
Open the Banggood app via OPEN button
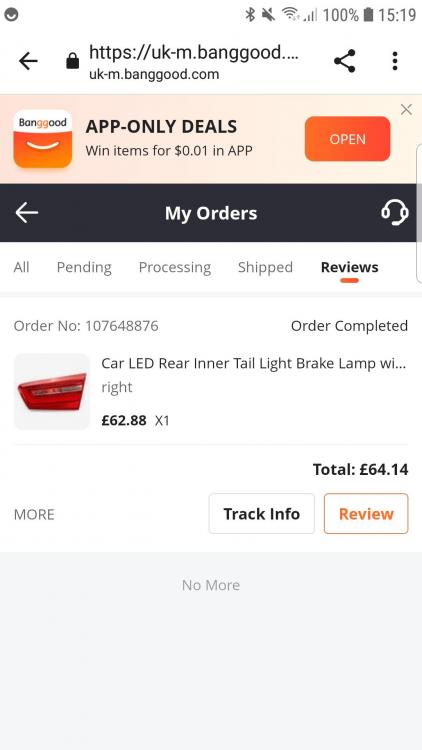click(x=347, y=139)
